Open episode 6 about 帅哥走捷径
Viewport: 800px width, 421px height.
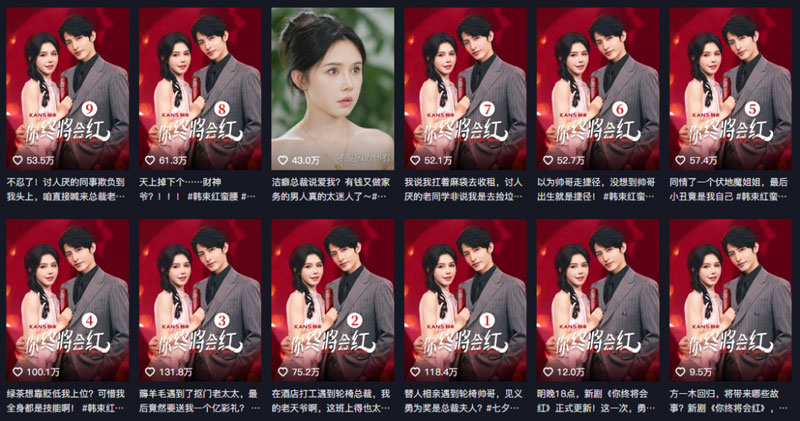tap(597, 88)
